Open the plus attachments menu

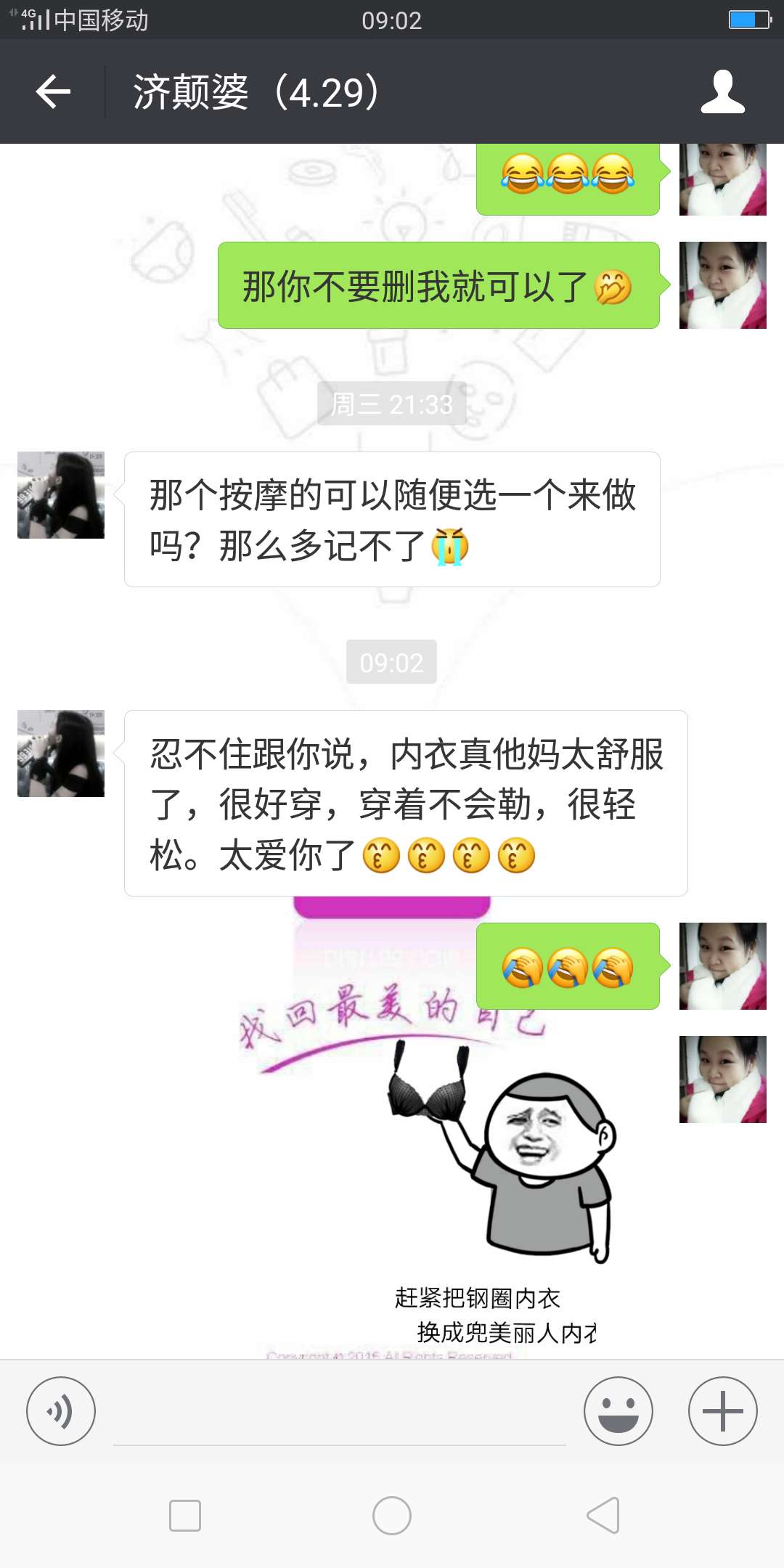pyautogui.click(x=722, y=1411)
